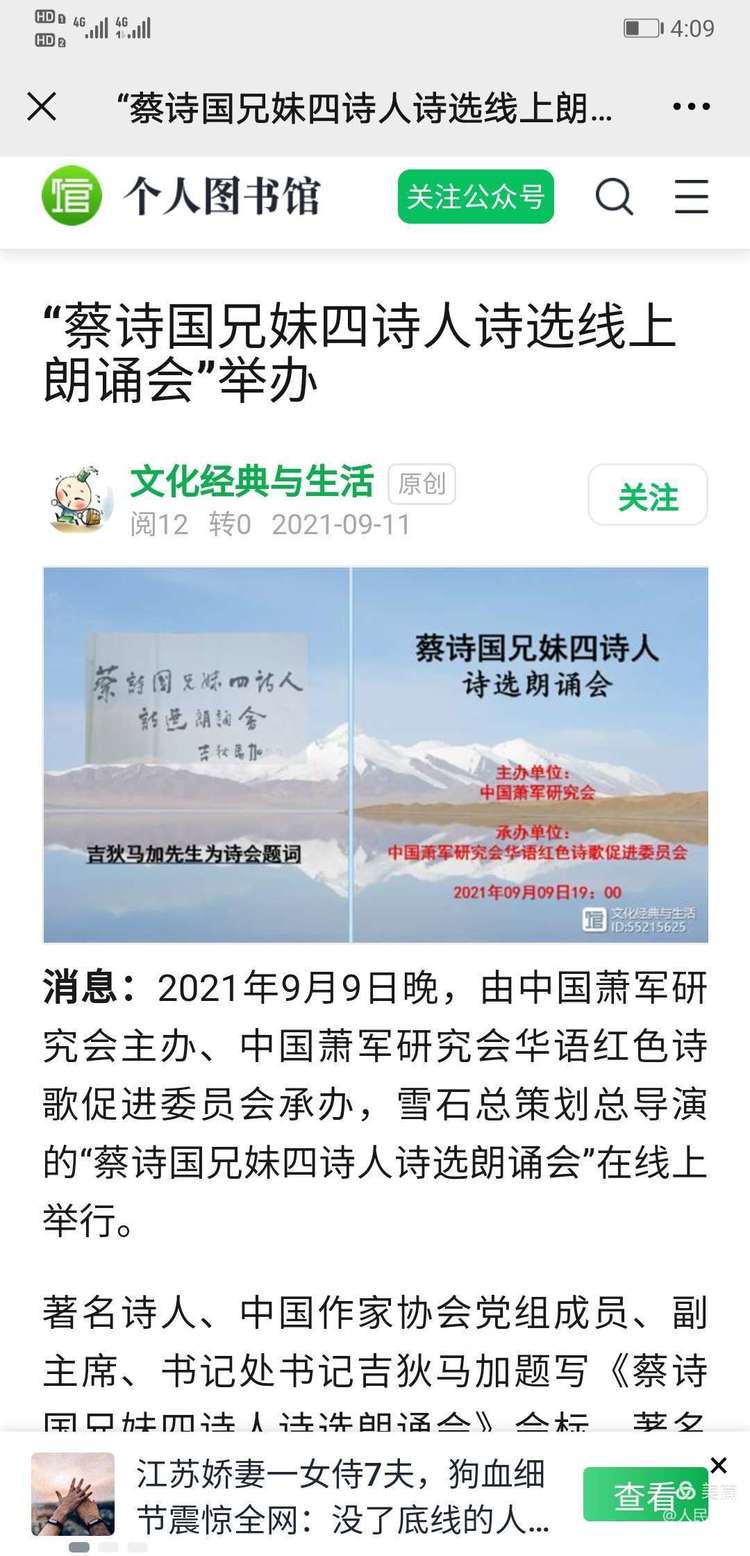Follow the author with 关注 button
This screenshot has width=750, height=1556.
pos(647,496)
